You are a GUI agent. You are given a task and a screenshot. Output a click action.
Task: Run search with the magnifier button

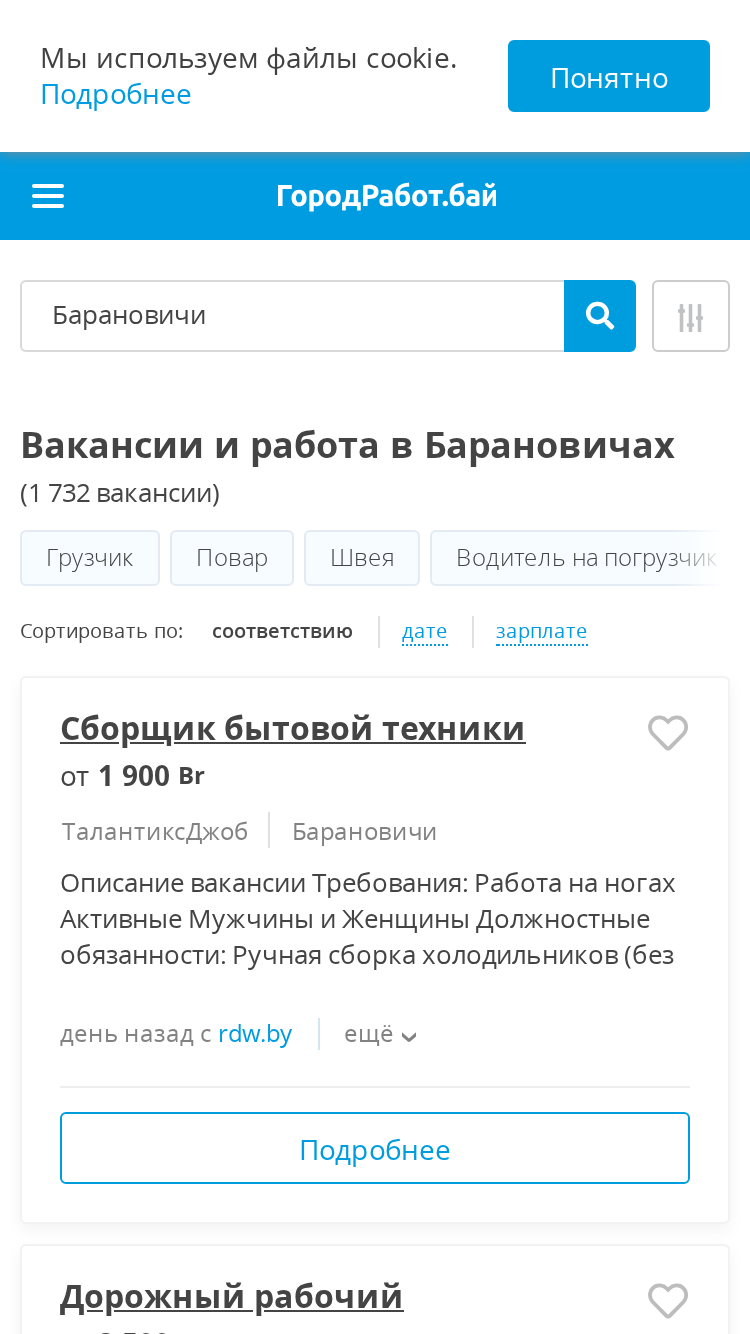(600, 316)
